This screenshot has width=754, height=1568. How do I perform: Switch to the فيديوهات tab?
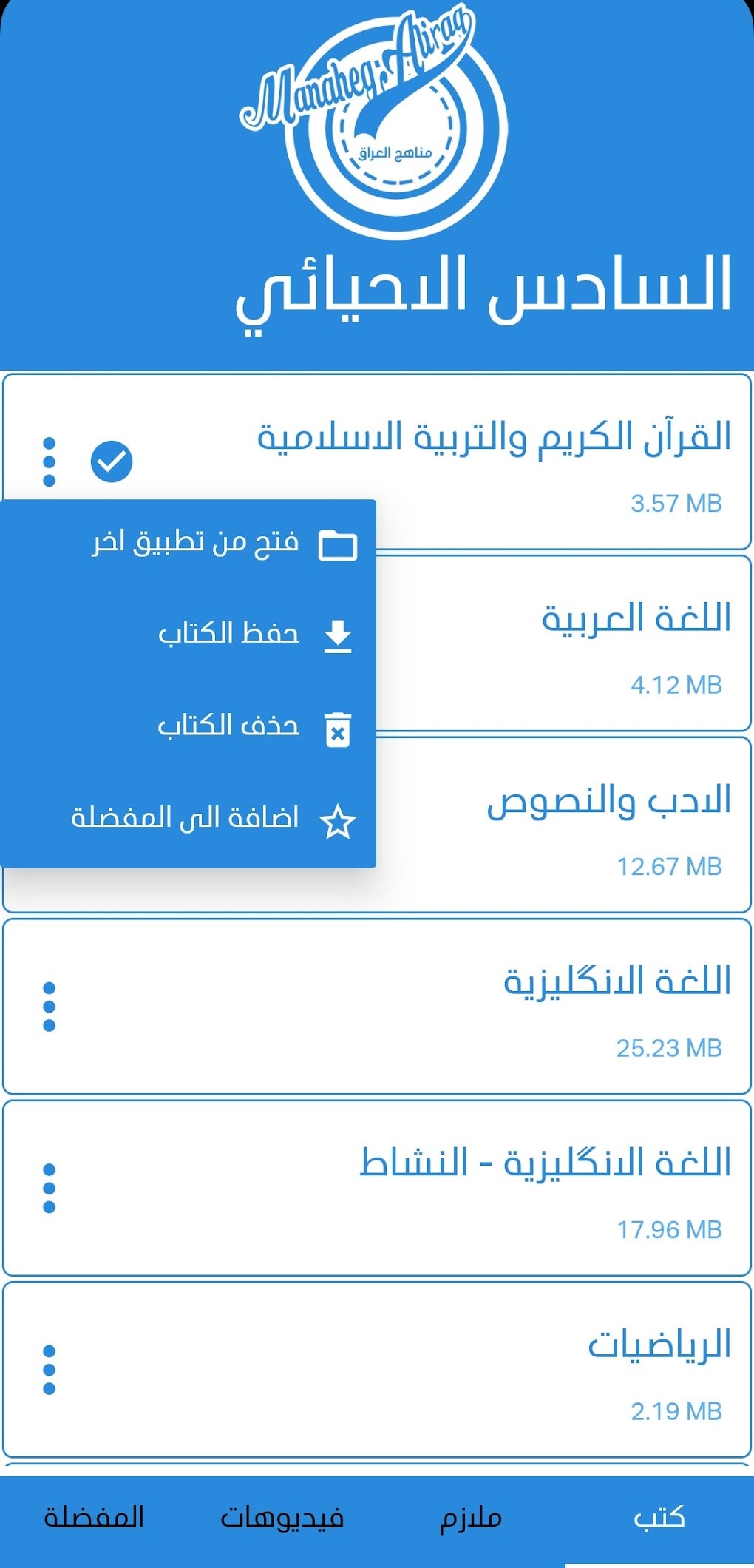coord(282,1518)
